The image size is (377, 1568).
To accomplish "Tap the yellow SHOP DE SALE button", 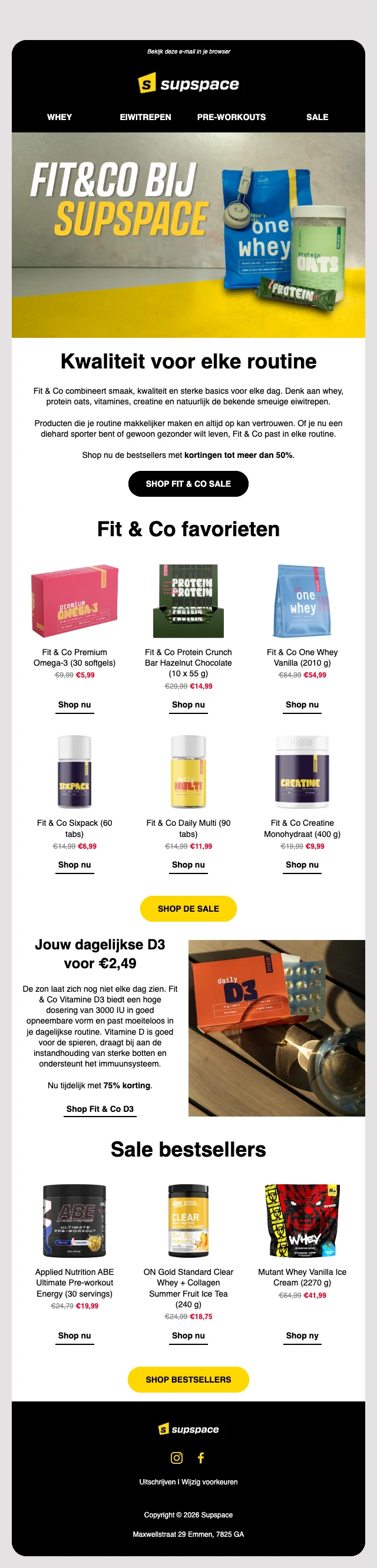I will (188, 909).
